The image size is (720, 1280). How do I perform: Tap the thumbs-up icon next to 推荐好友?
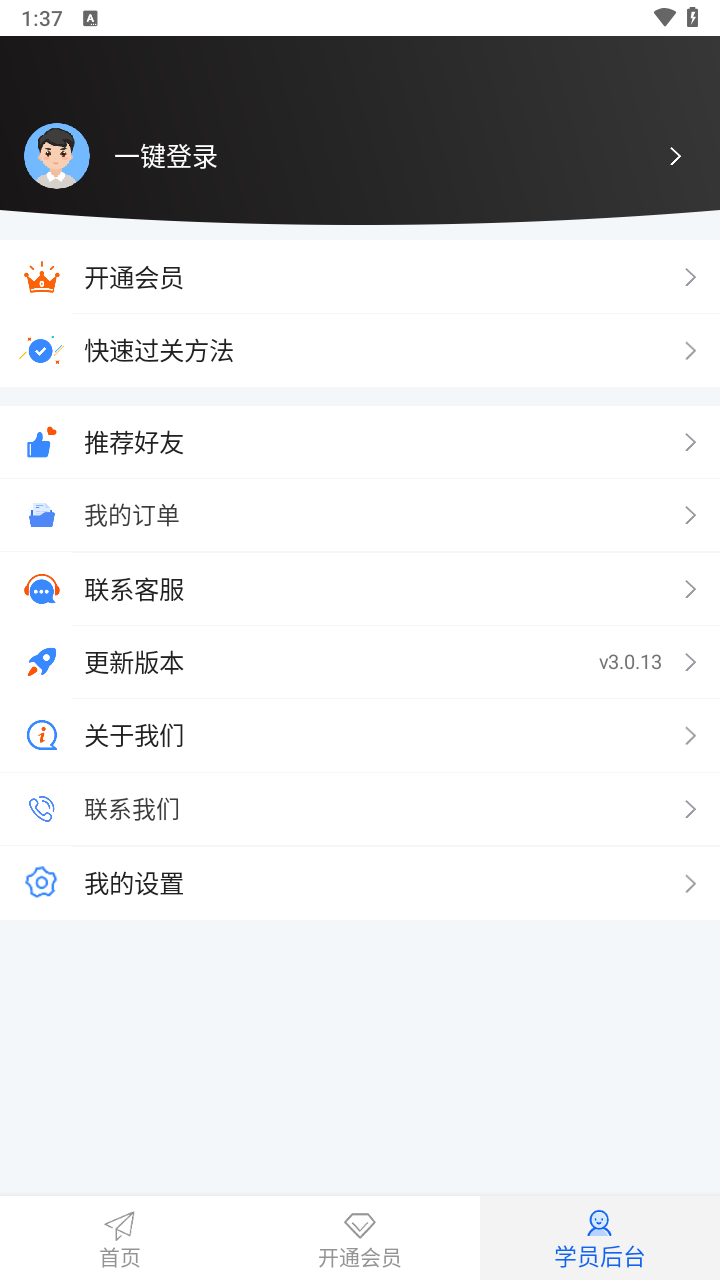(40, 442)
